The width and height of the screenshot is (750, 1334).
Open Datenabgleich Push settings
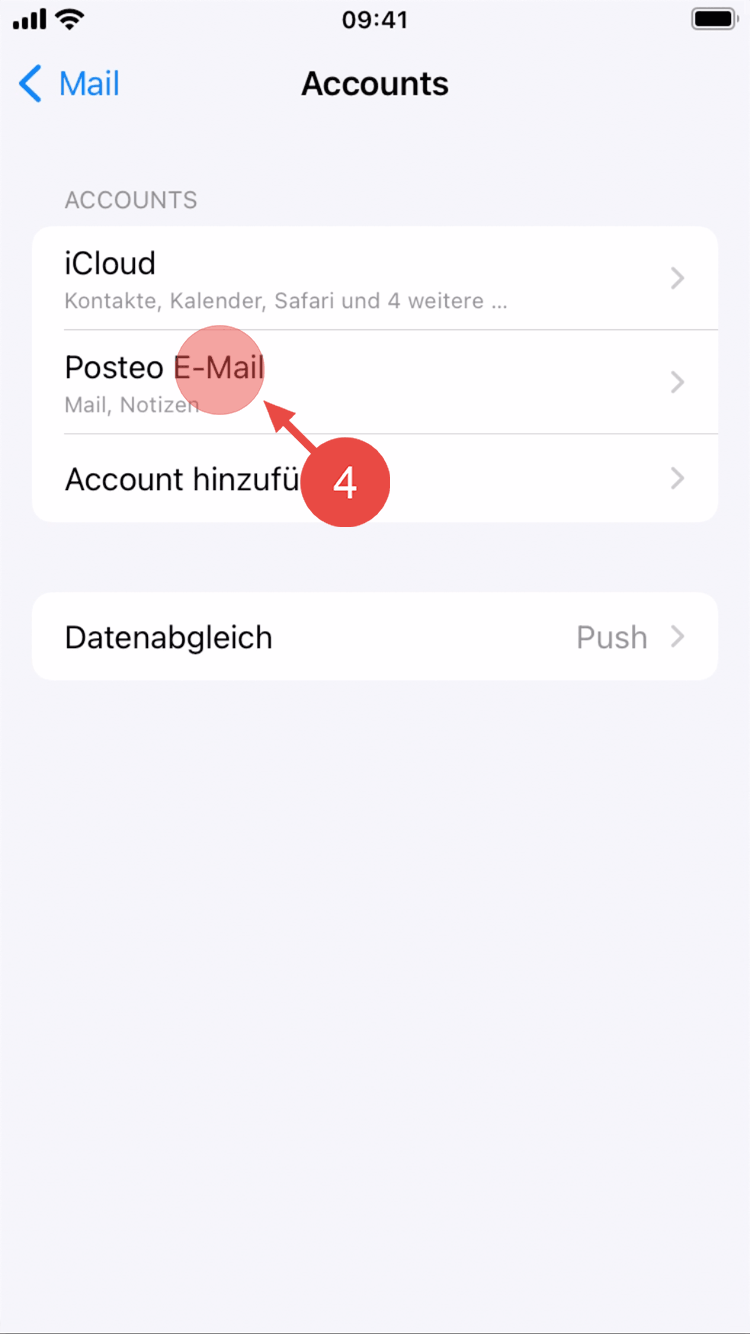[x=374, y=637]
